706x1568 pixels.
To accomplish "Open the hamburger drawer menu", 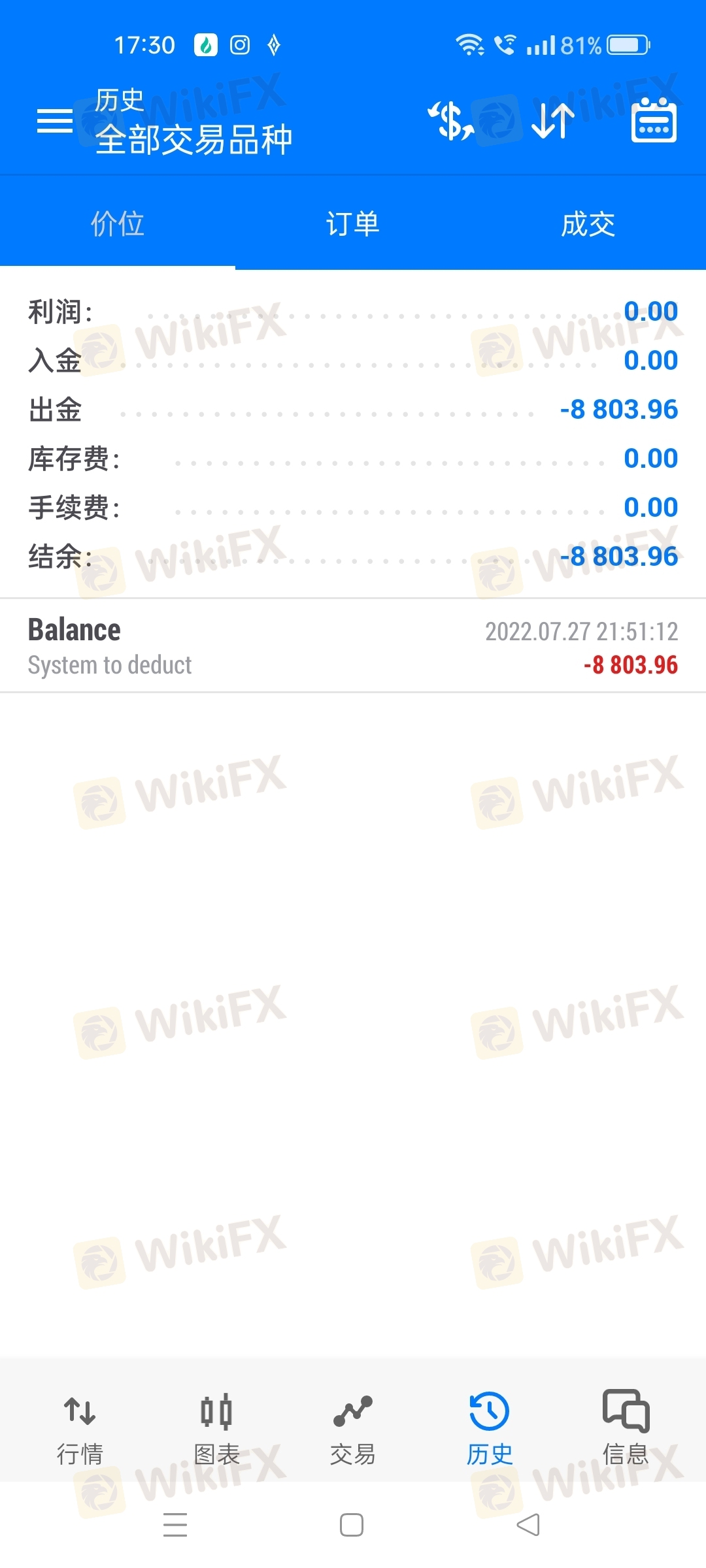I will tap(55, 121).
